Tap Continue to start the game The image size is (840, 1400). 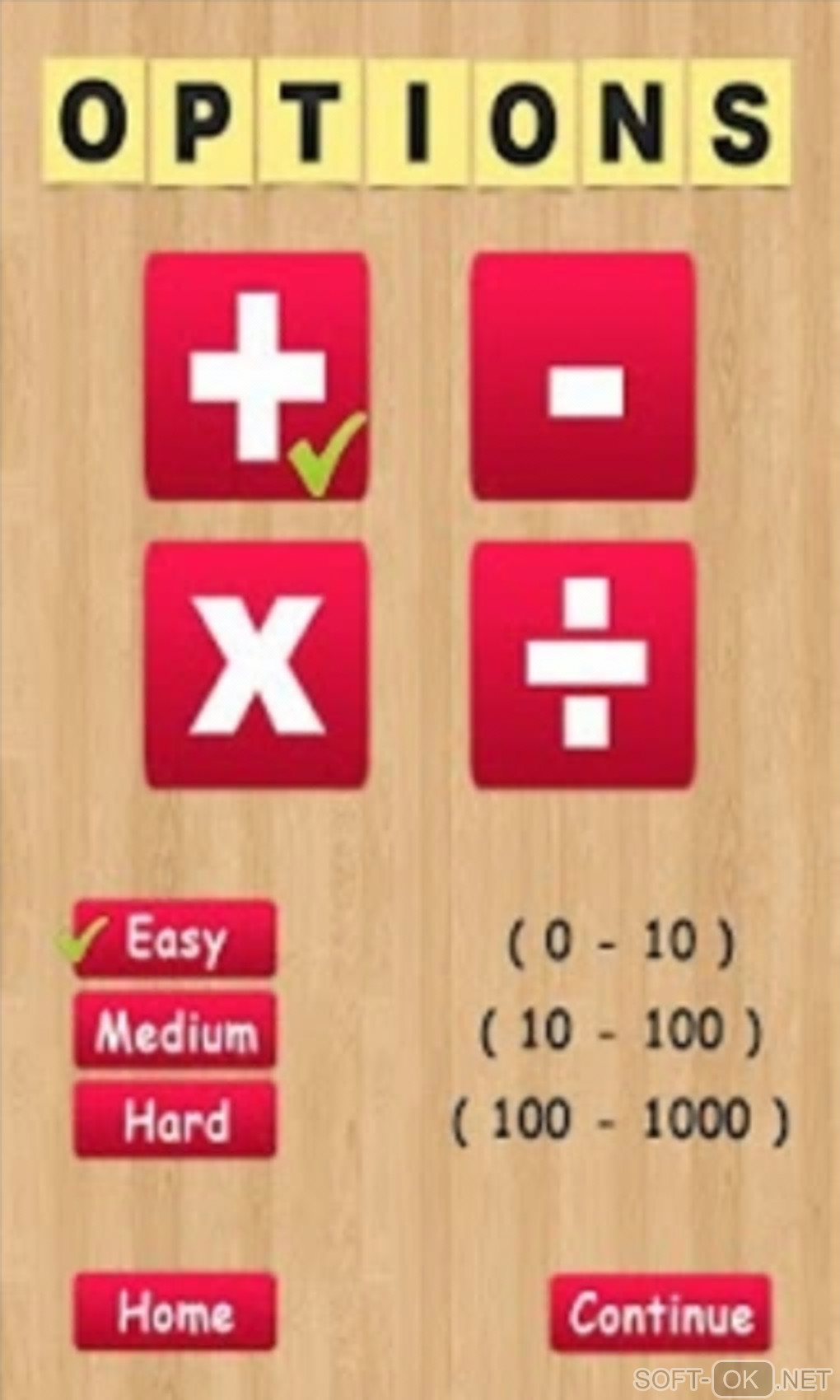660,1314
